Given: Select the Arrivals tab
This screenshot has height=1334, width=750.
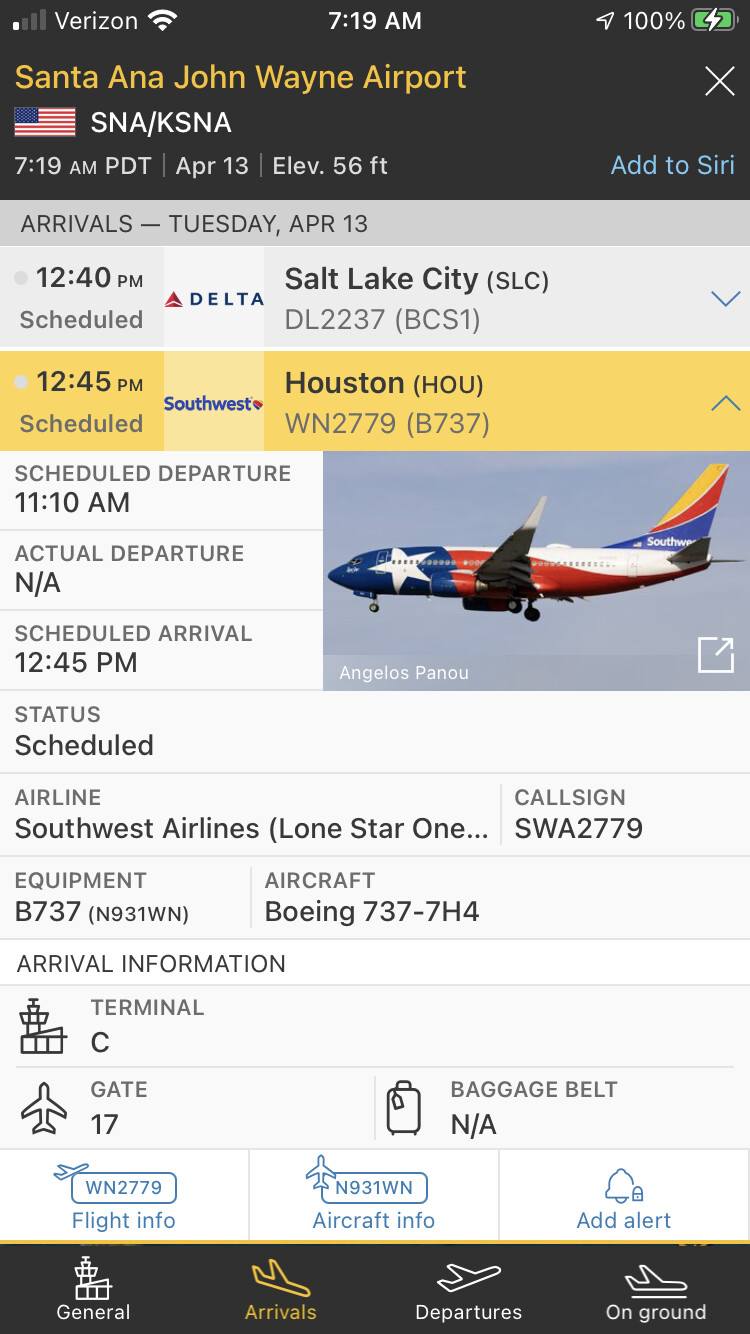Looking at the screenshot, I should (x=280, y=1290).
